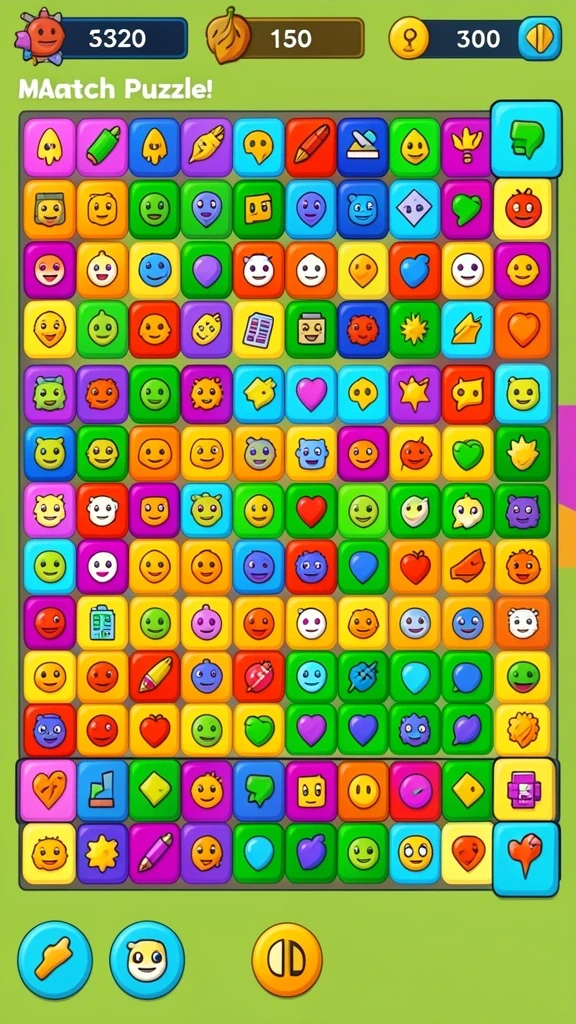Use the hammer booster button
The width and height of the screenshot is (576, 1024).
55,959
